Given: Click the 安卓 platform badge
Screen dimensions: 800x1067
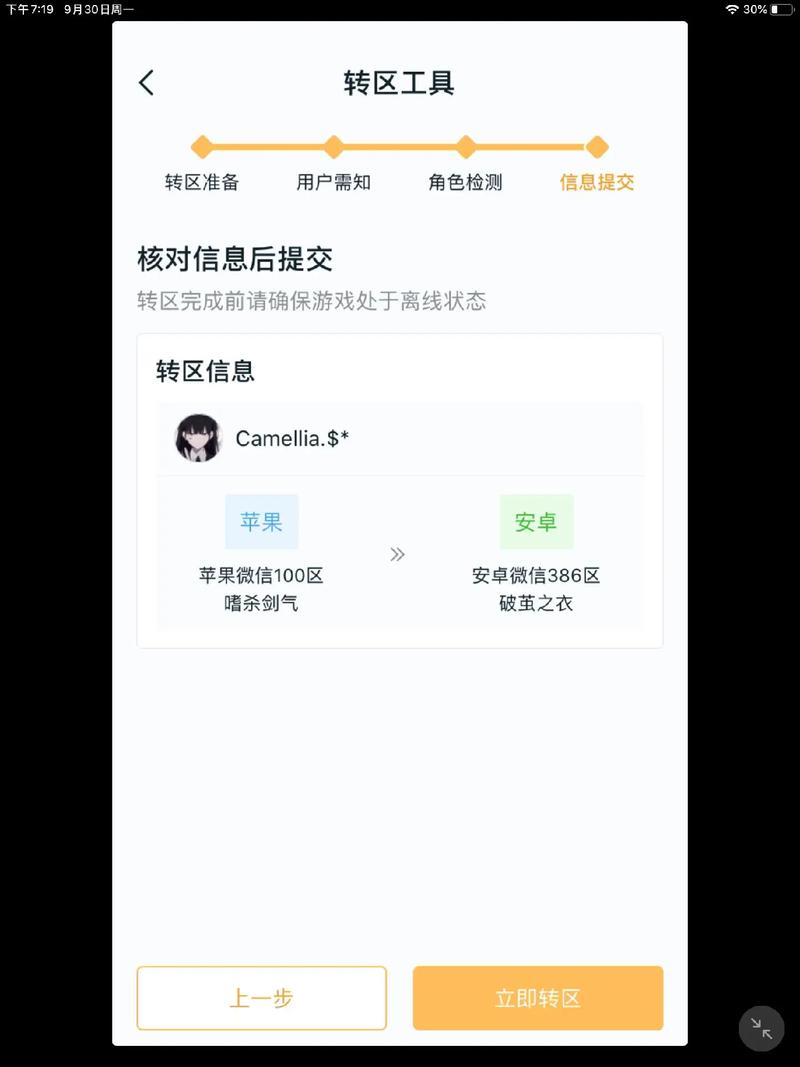Looking at the screenshot, I should tap(536, 521).
